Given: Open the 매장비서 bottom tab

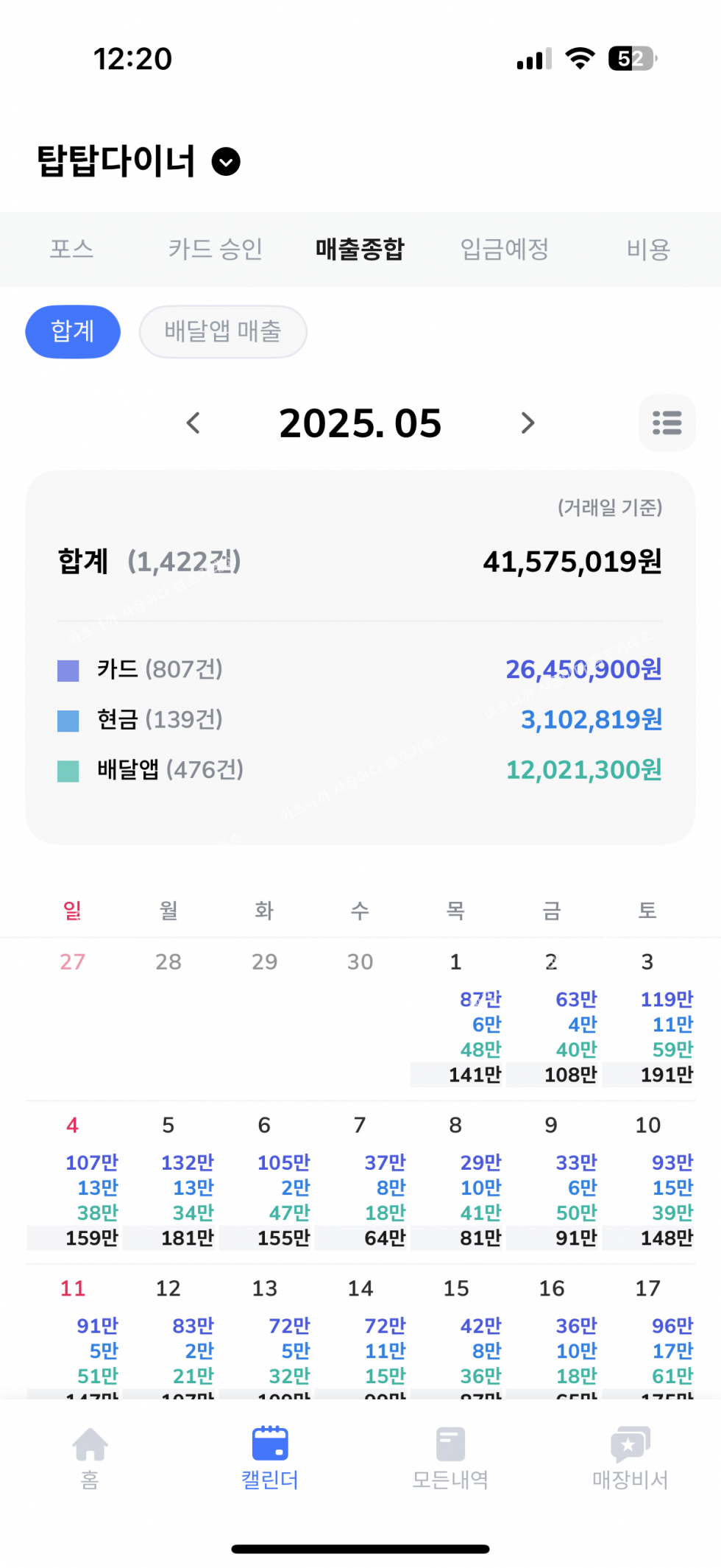Looking at the screenshot, I should (630, 1458).
